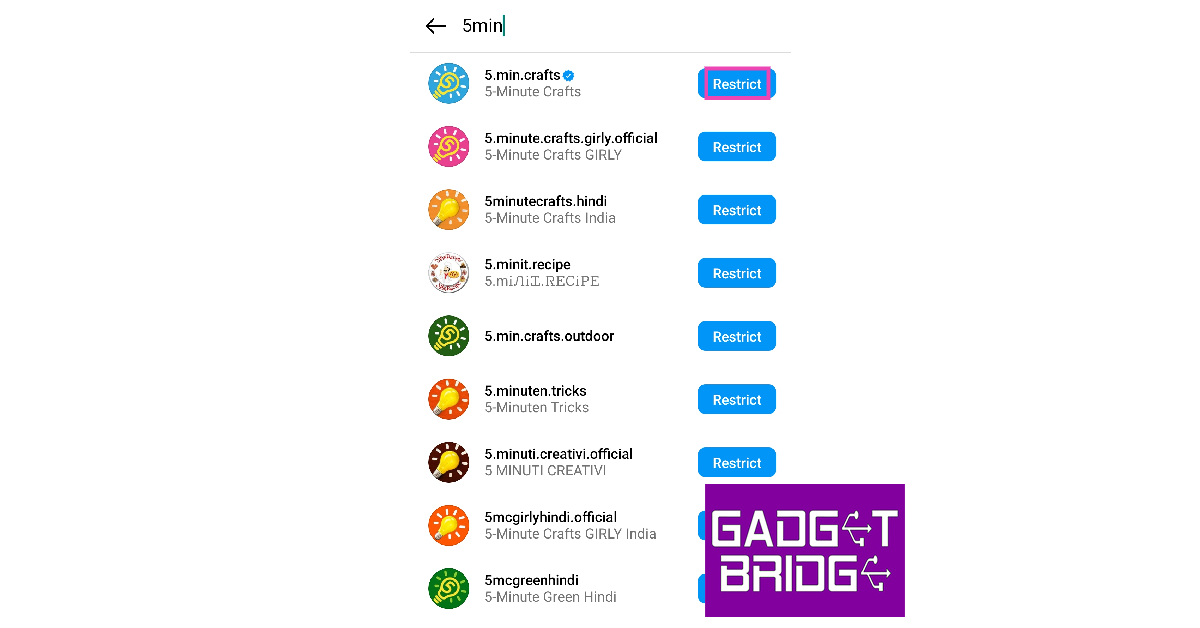Open the 5minutecrafts.hindi profile row

point(550,209)
